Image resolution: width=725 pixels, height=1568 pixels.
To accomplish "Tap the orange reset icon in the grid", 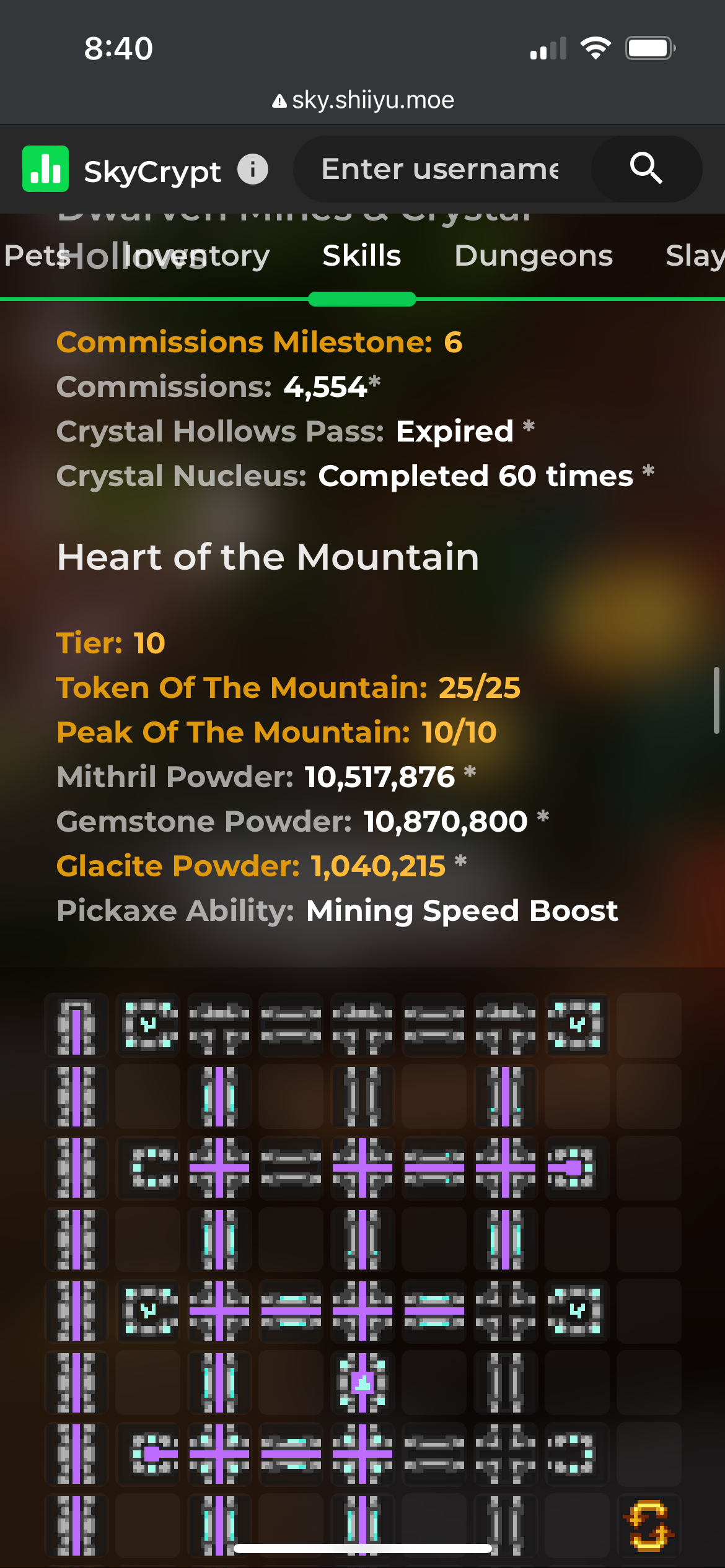I will pos(649,1525).
